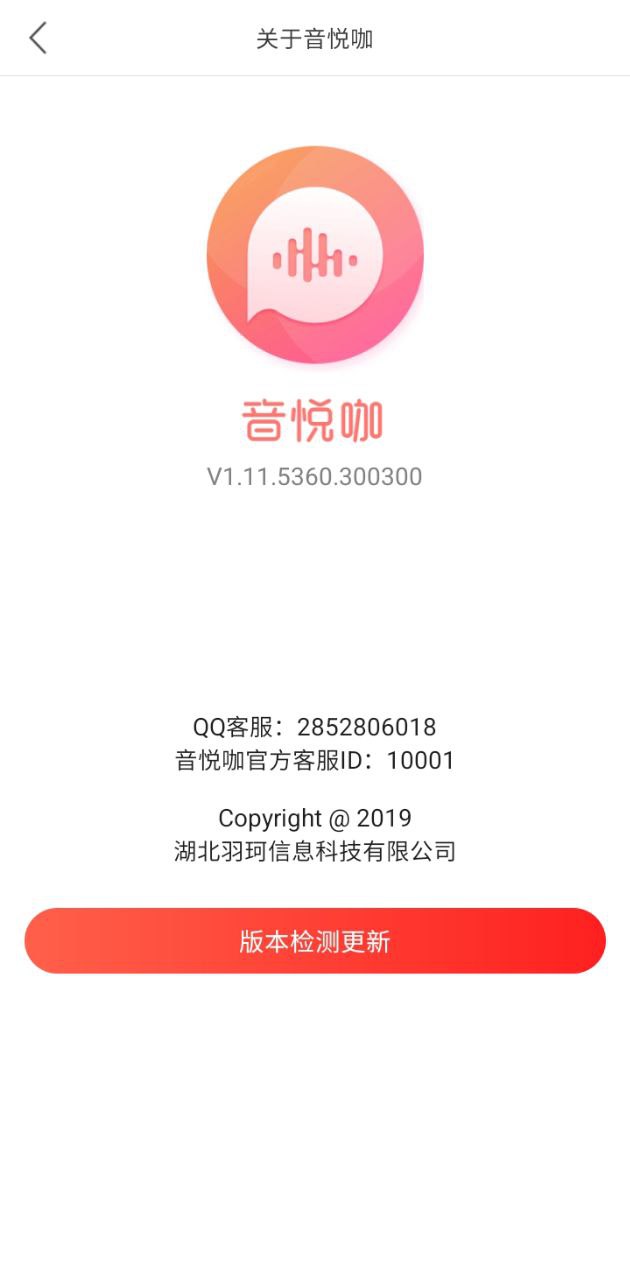
Task: Tap the 版本检测更新 button
Action: (315, 941)
